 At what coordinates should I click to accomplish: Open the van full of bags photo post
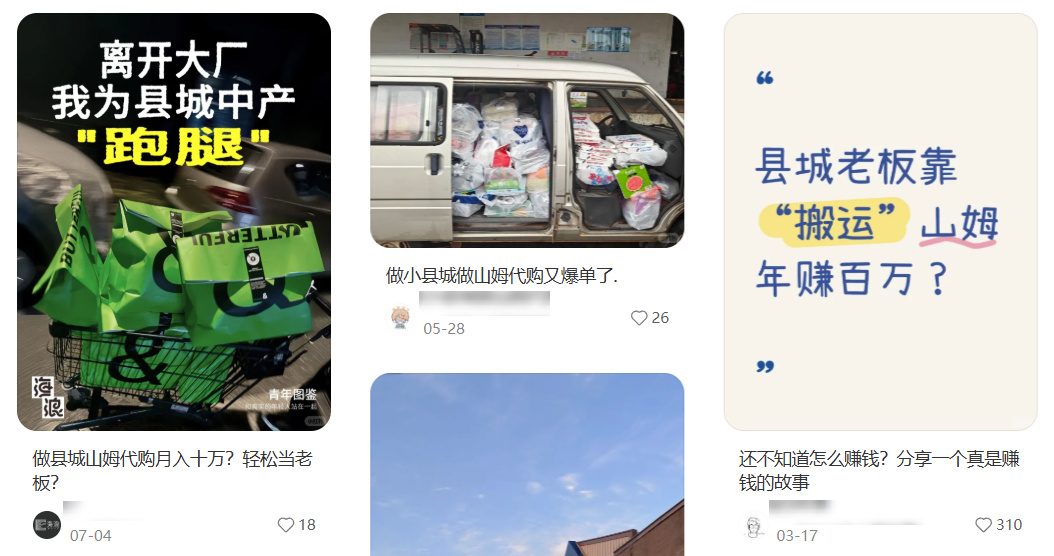[x=527, y=130]
